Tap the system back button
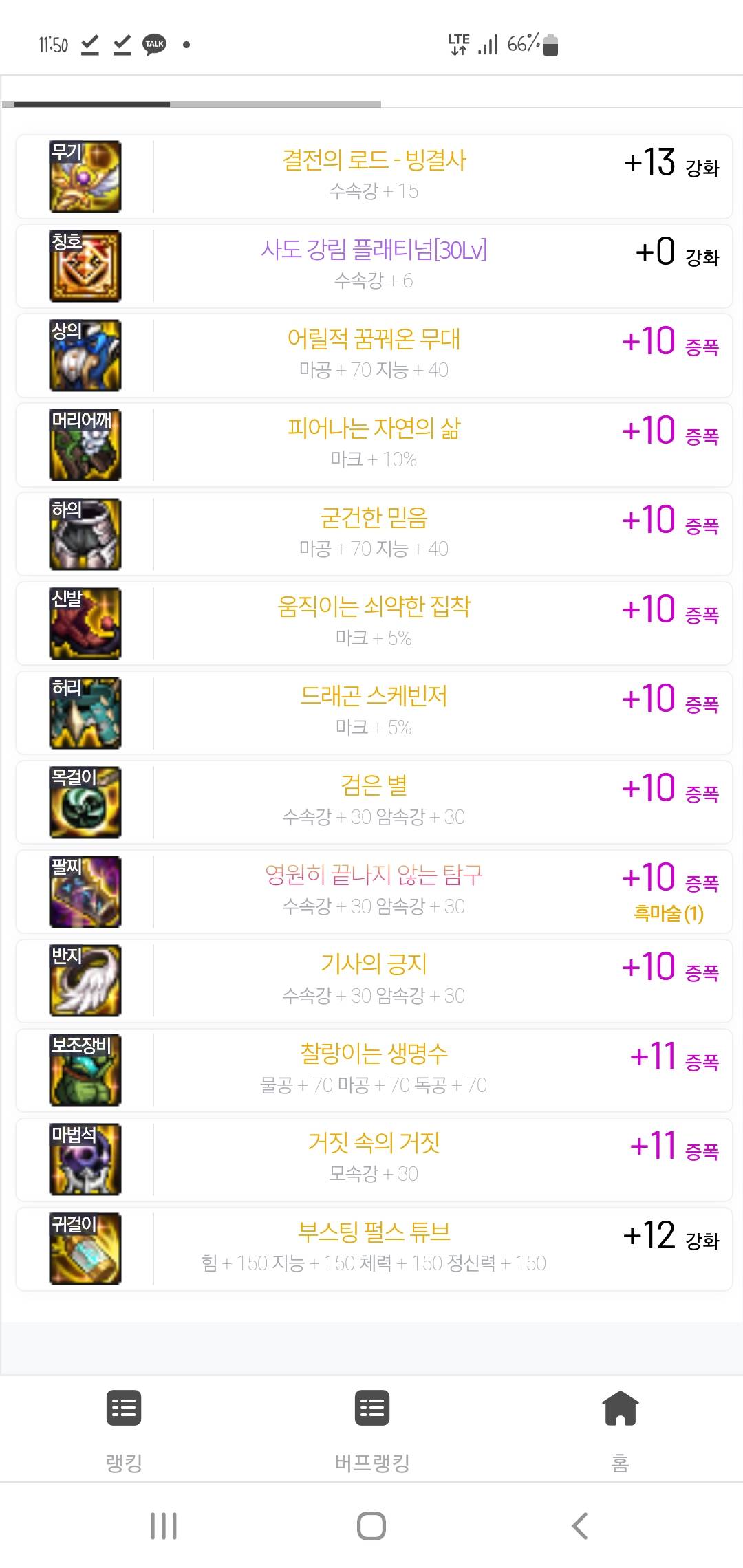 [x=580, y=1526]
